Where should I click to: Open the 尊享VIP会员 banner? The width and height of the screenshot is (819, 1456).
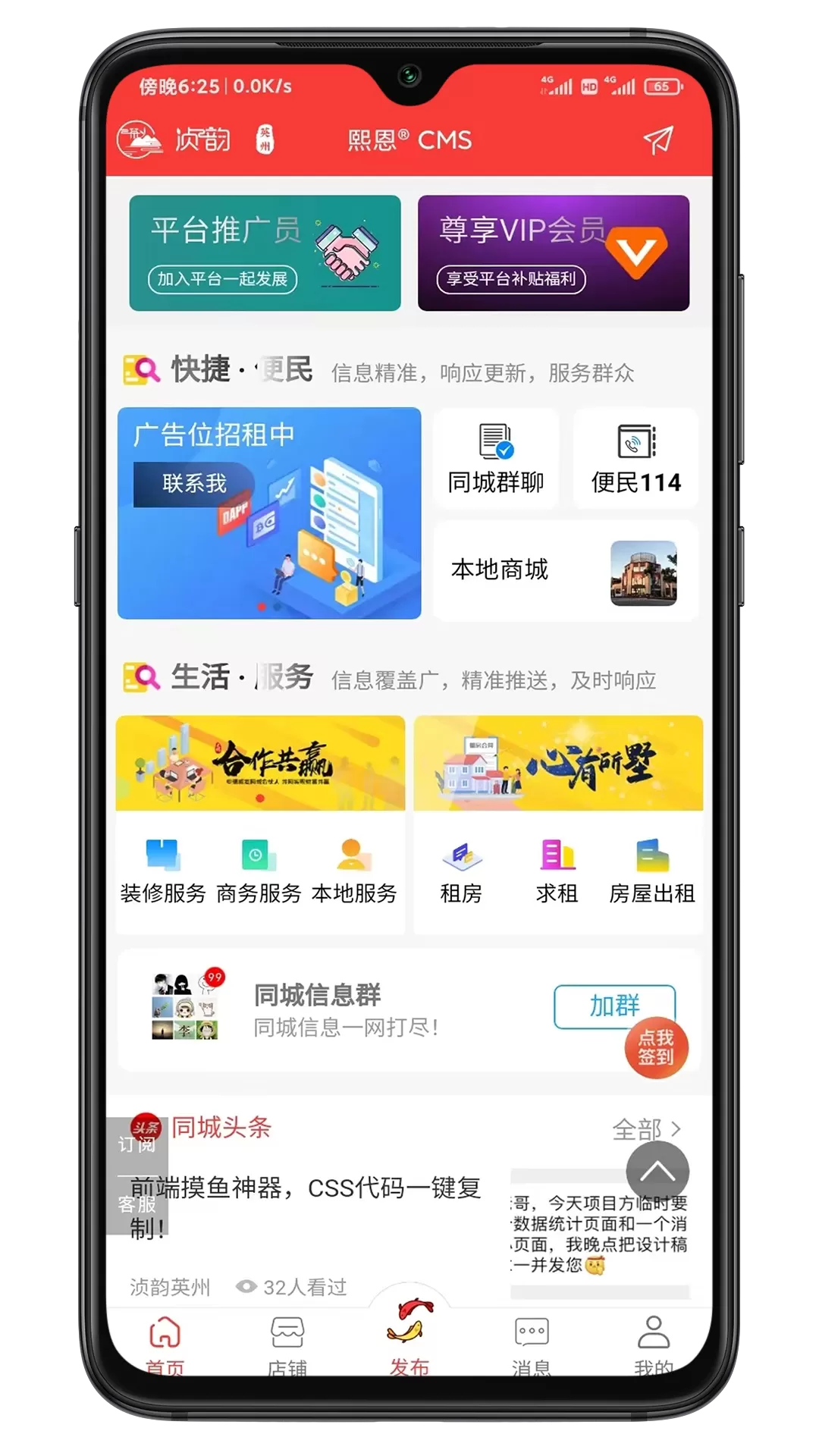pyautogui.click(x=553, y=253)
